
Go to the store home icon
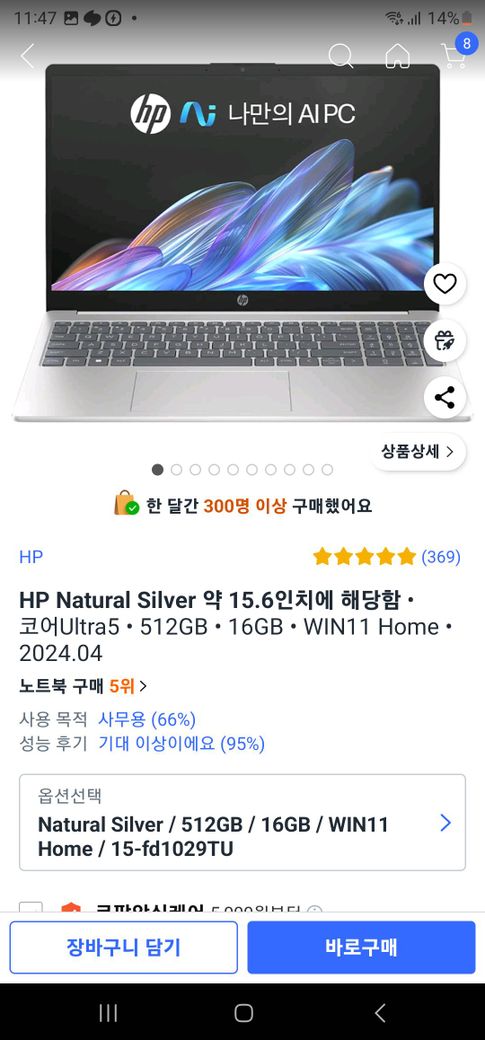click(397, 56)
